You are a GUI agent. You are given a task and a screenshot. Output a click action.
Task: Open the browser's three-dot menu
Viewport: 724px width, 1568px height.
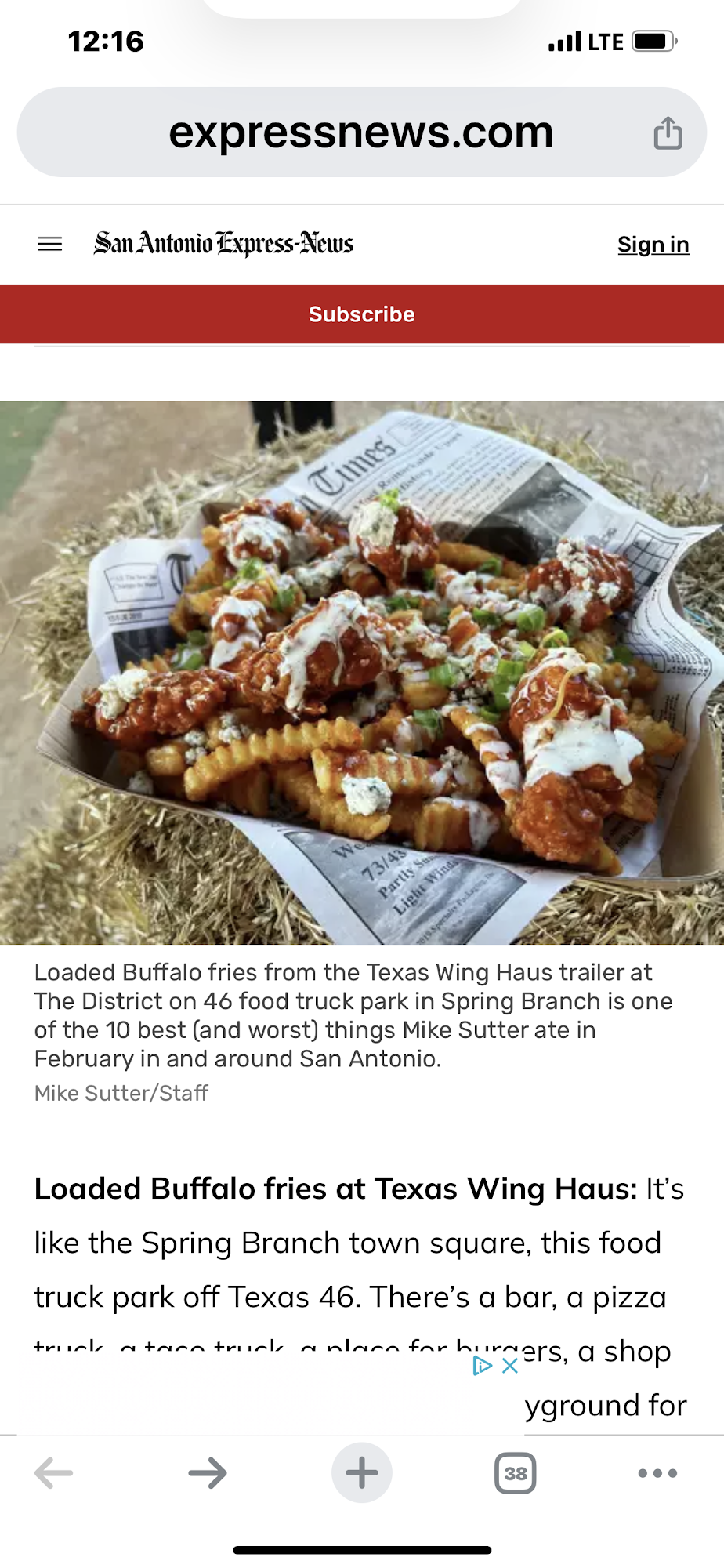tap(657, 1473)
